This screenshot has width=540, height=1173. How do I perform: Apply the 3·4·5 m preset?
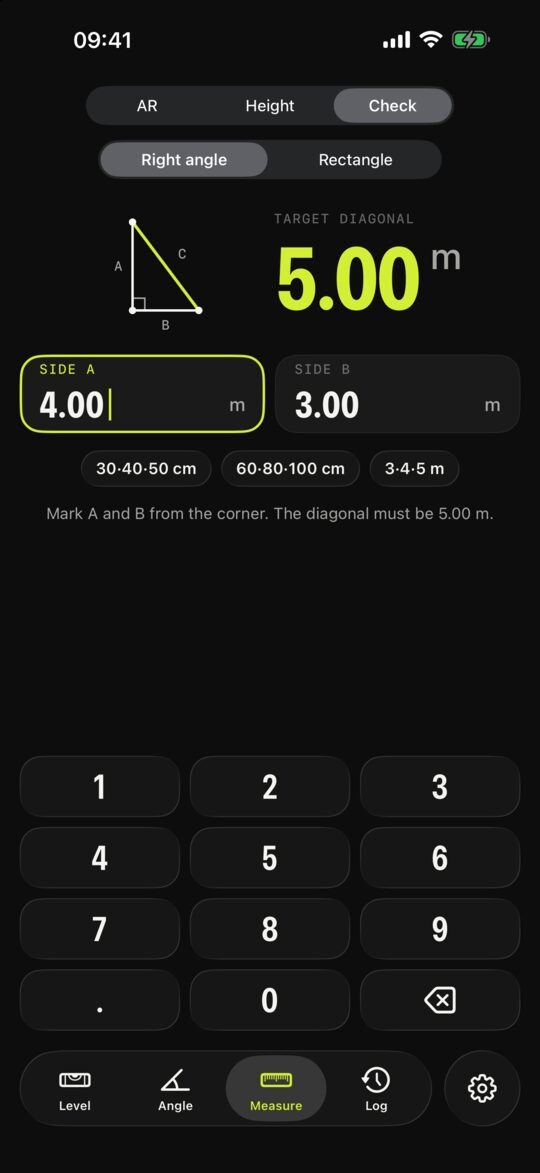pyautogui.click(x=414, y=468)
